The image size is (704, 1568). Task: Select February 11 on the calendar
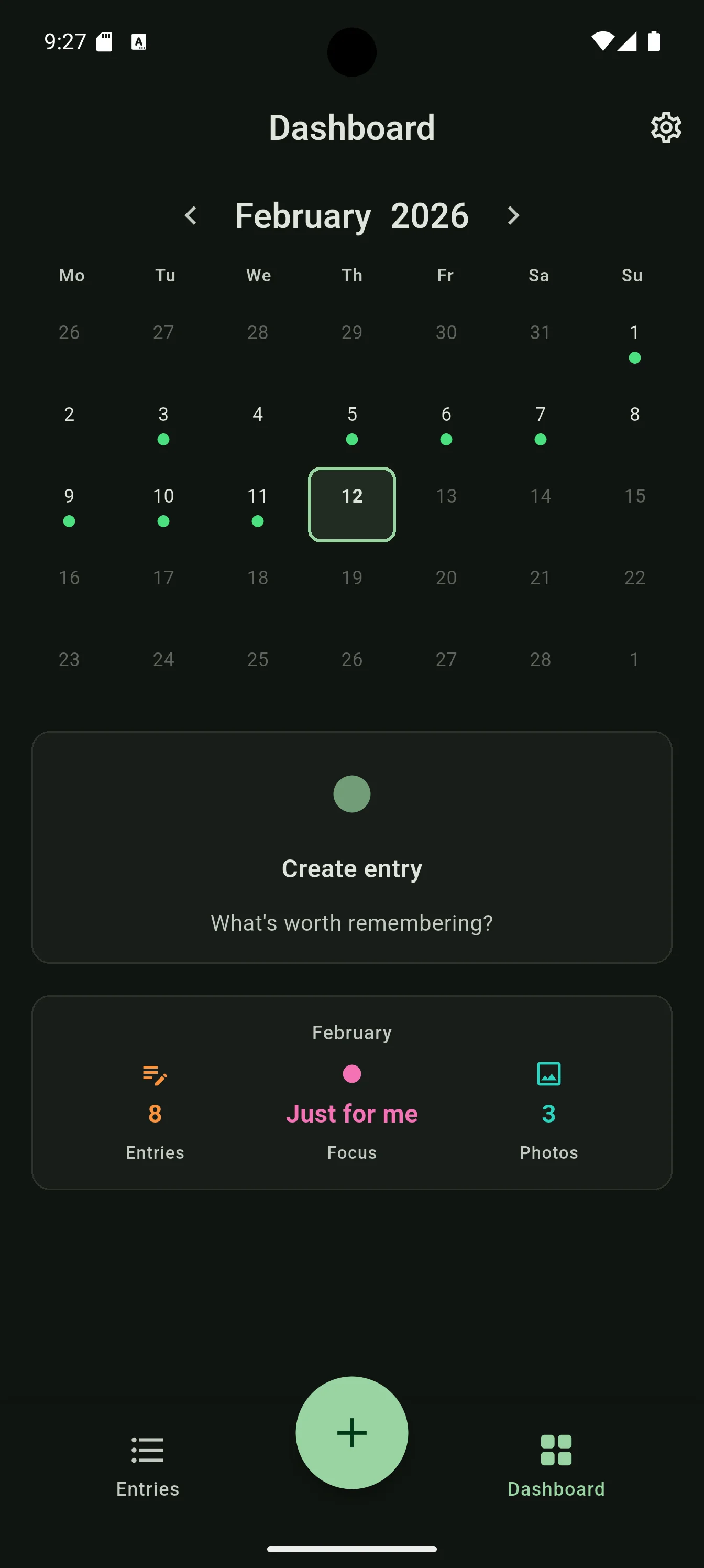pyautogui.click(x=257, y=504)
